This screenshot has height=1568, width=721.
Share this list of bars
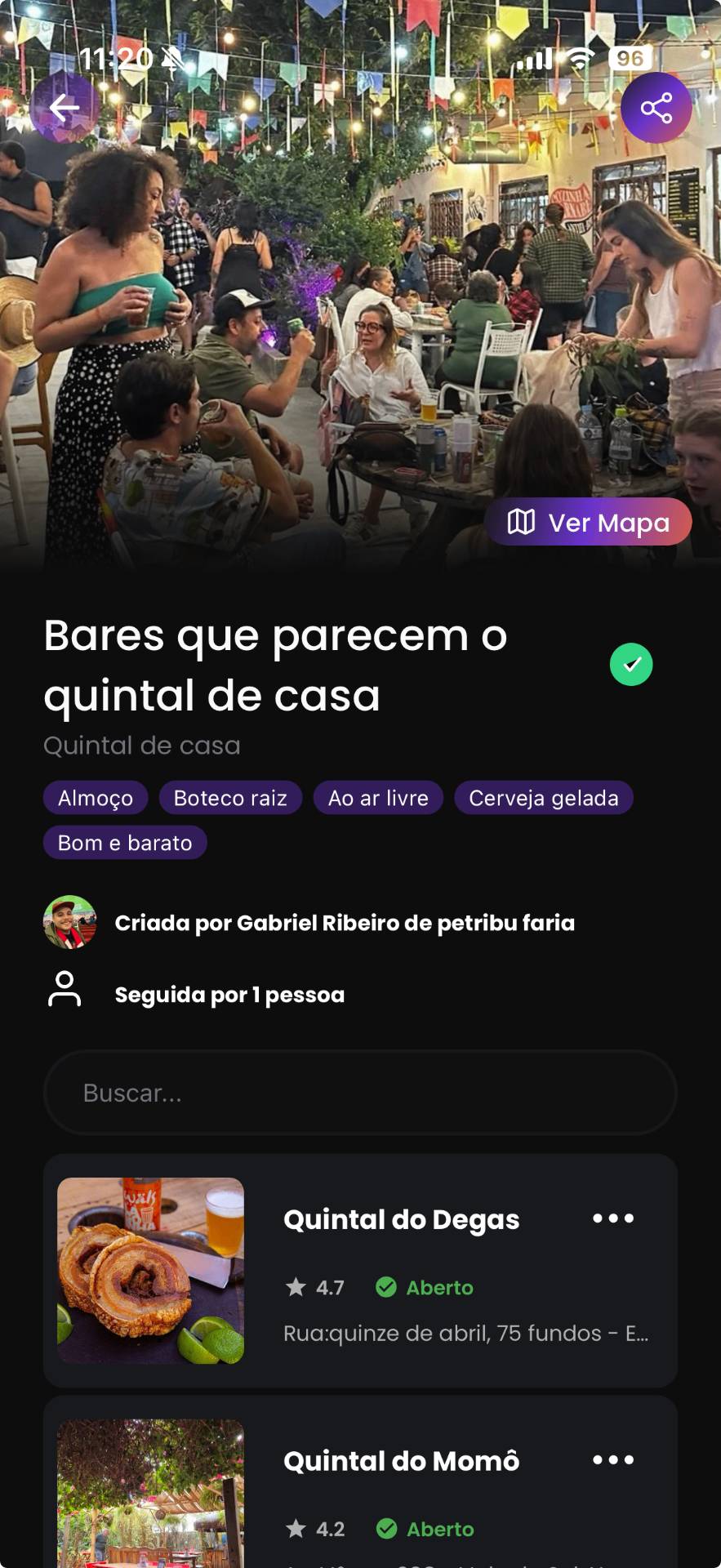(656, 108)
